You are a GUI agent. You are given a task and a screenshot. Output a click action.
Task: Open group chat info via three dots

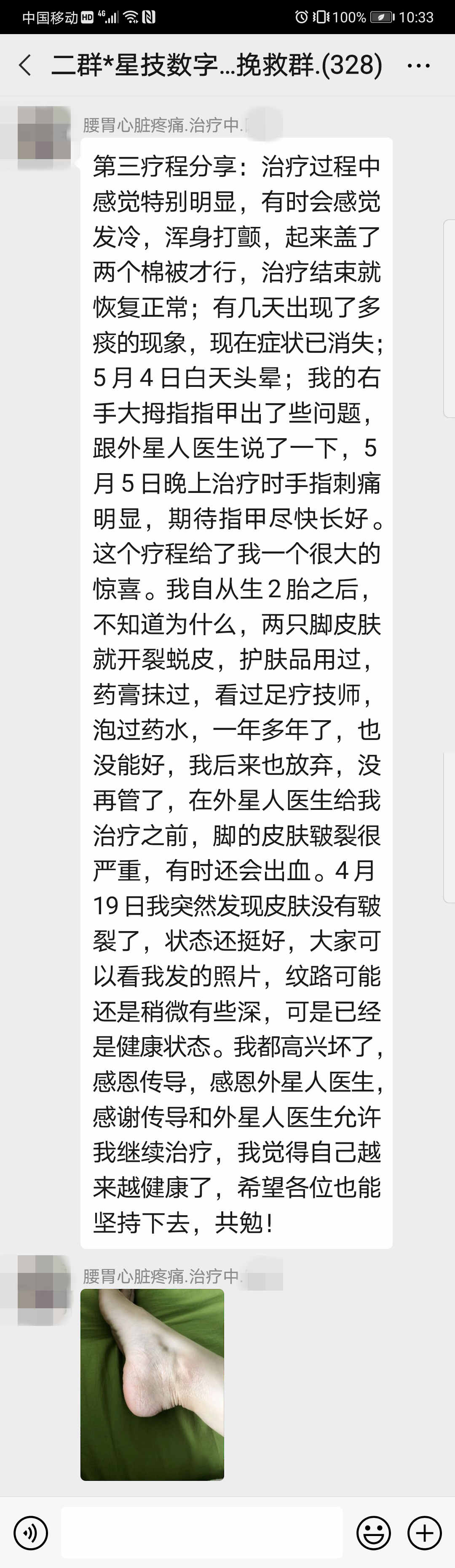click(418, 65)
